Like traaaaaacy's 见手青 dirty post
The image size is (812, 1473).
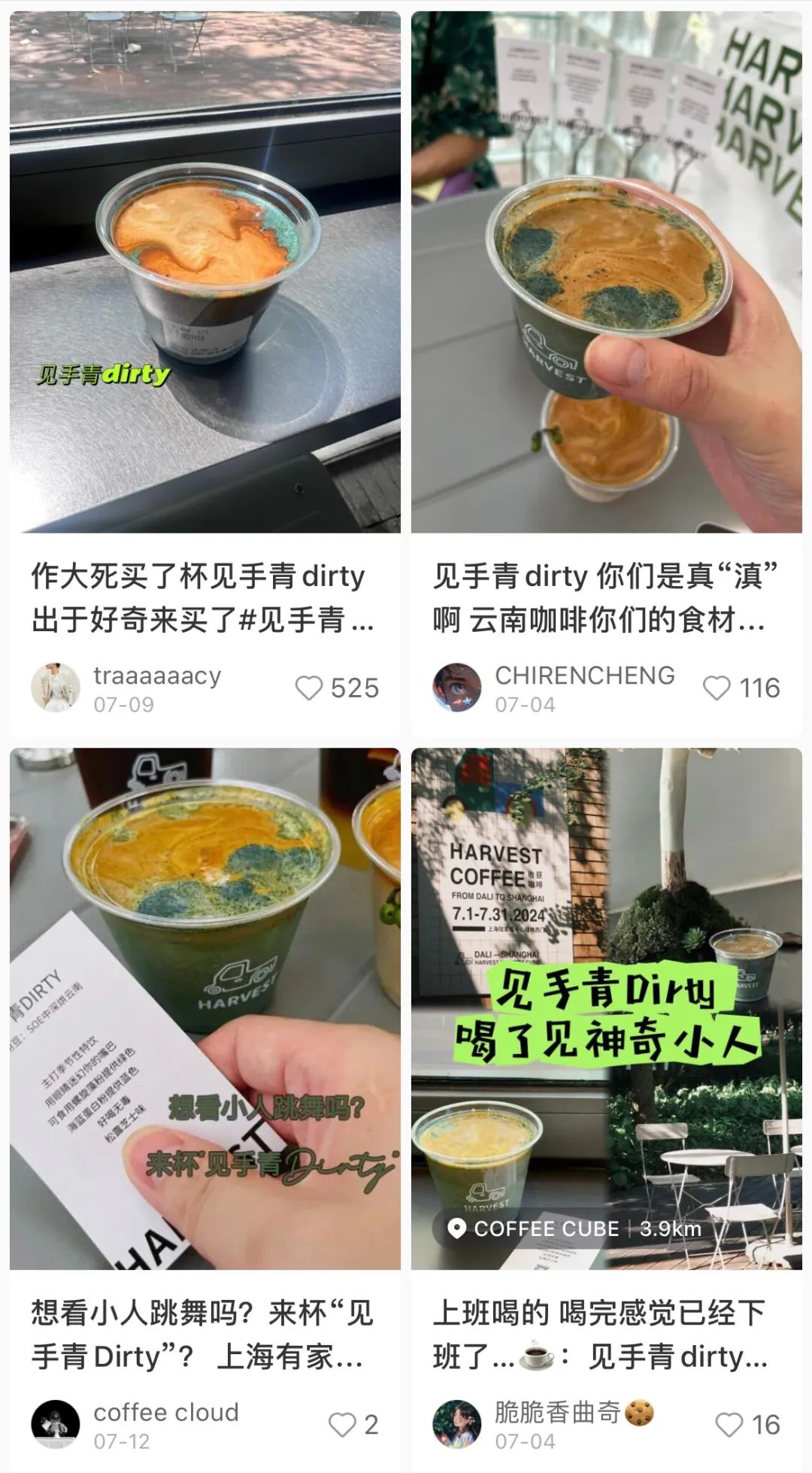click(x=308, y=688)
